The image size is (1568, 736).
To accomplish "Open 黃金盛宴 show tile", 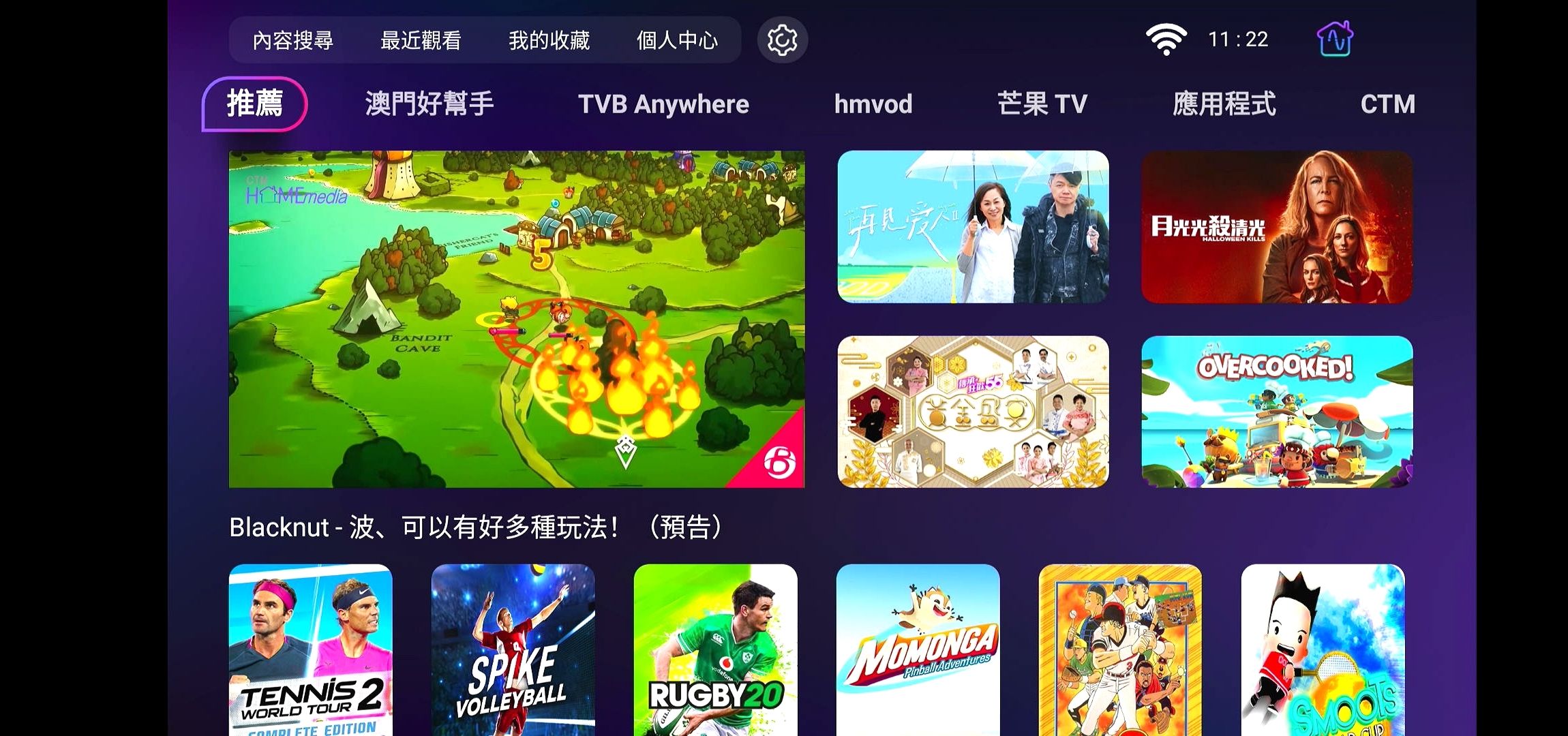I will [973, 412].
